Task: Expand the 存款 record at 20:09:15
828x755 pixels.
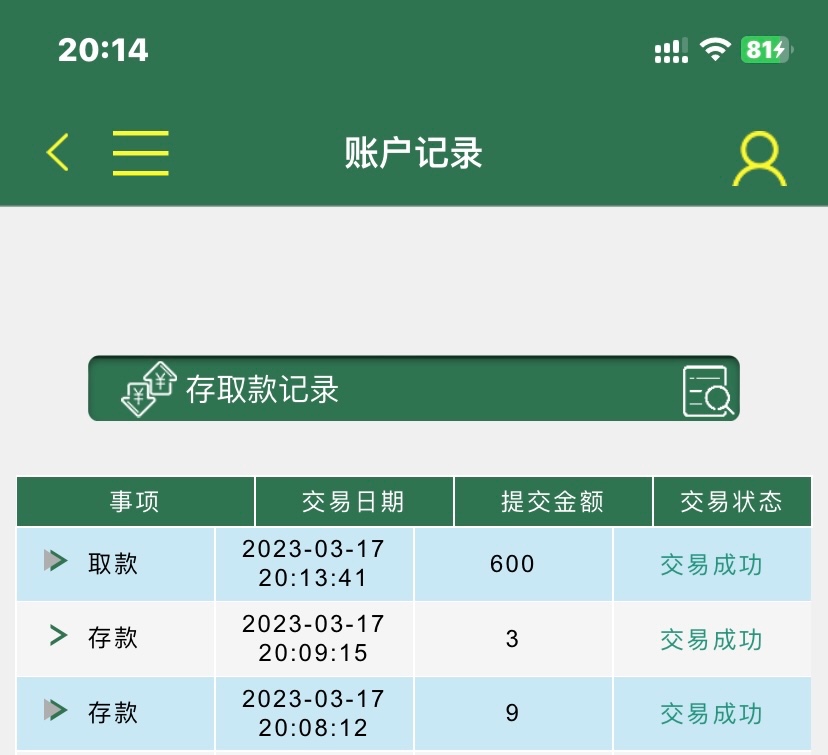Action: 58,636
